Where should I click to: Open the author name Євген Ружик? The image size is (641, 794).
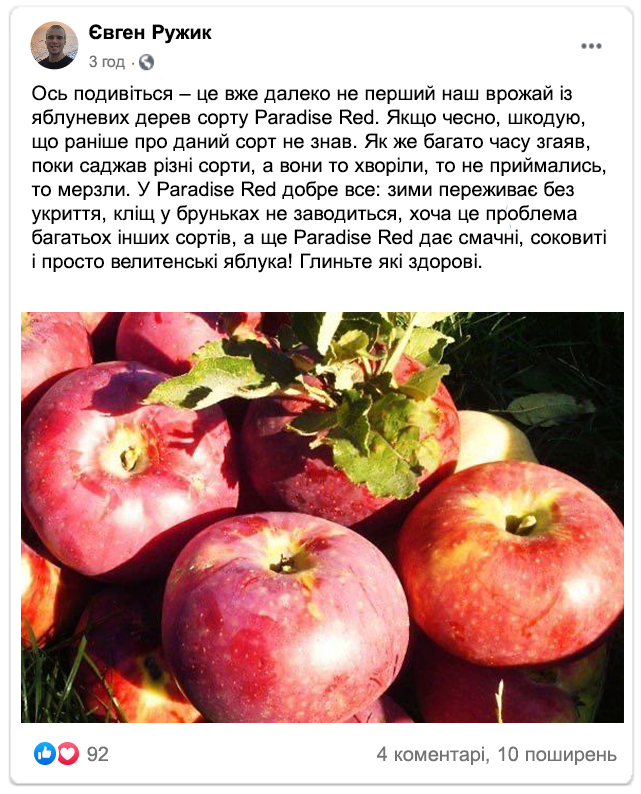tap(150, 34)
